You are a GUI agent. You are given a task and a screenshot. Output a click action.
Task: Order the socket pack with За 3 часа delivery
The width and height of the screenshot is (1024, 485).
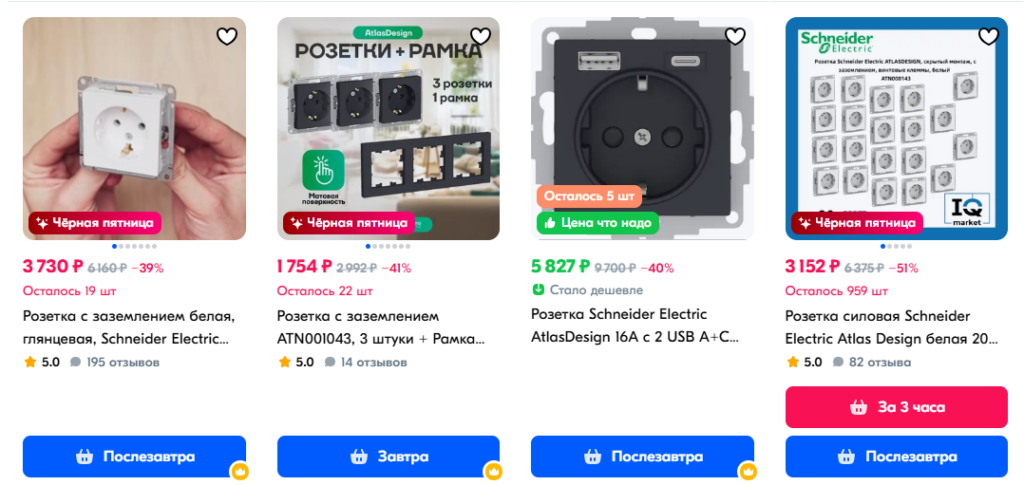tap(896, 407)
